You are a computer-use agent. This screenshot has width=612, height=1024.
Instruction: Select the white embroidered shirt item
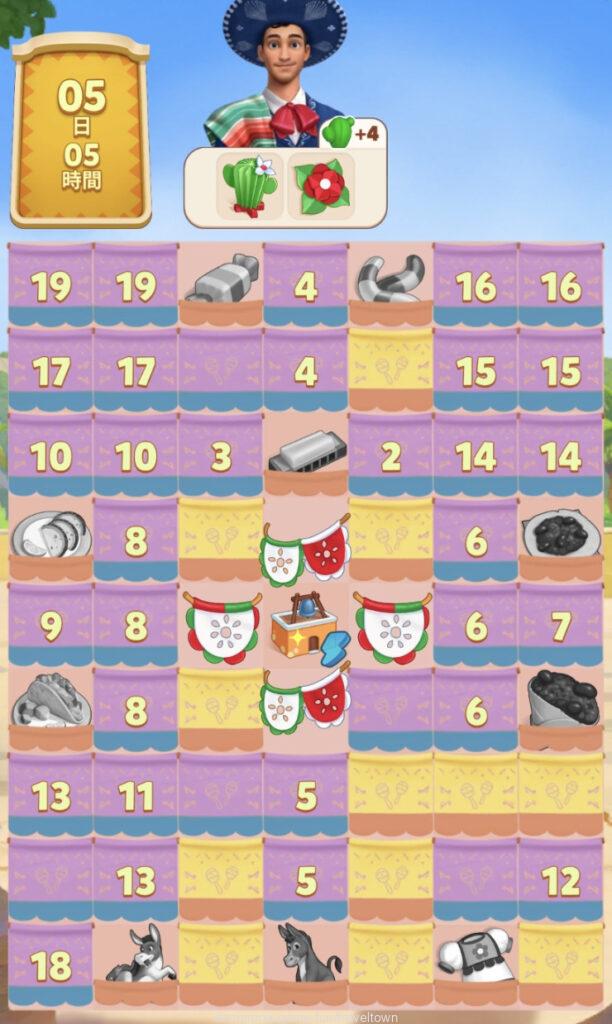pos(476,957)
